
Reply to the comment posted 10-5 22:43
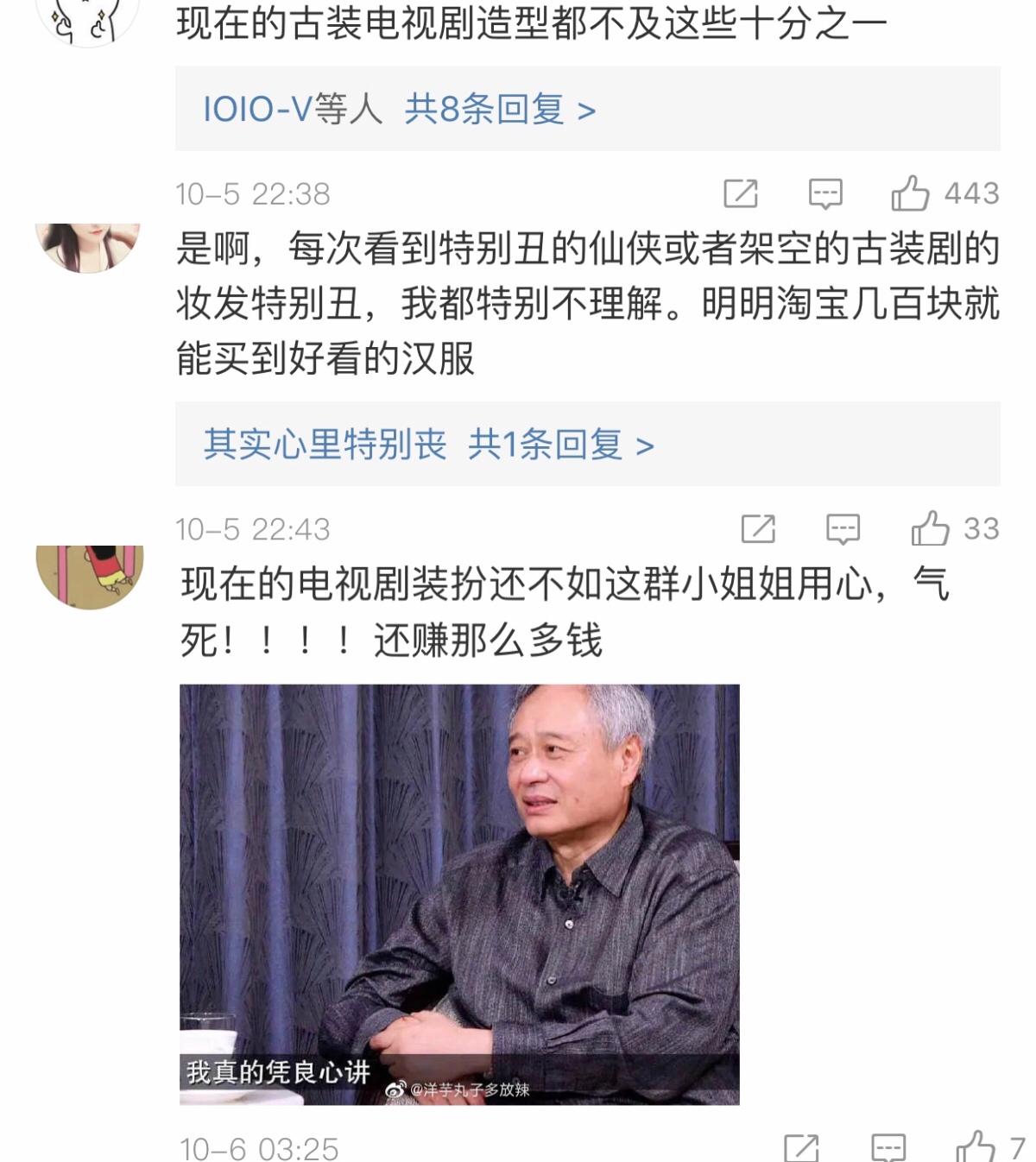coord(843,528)
